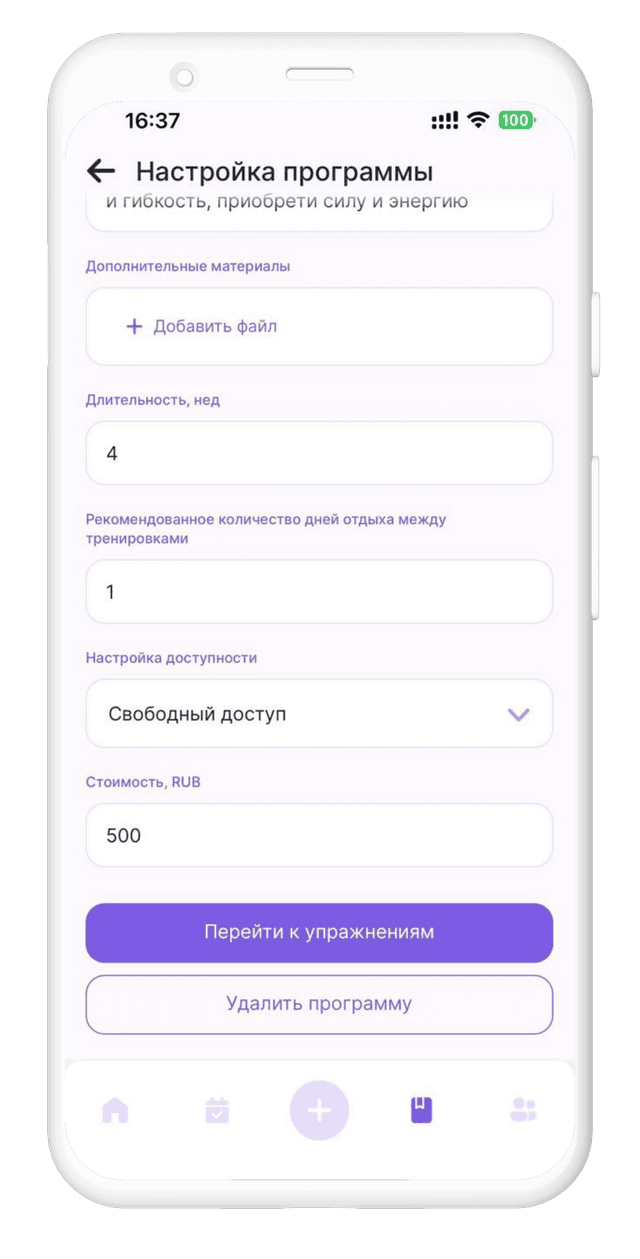Go back from Настройка программы

101,171
